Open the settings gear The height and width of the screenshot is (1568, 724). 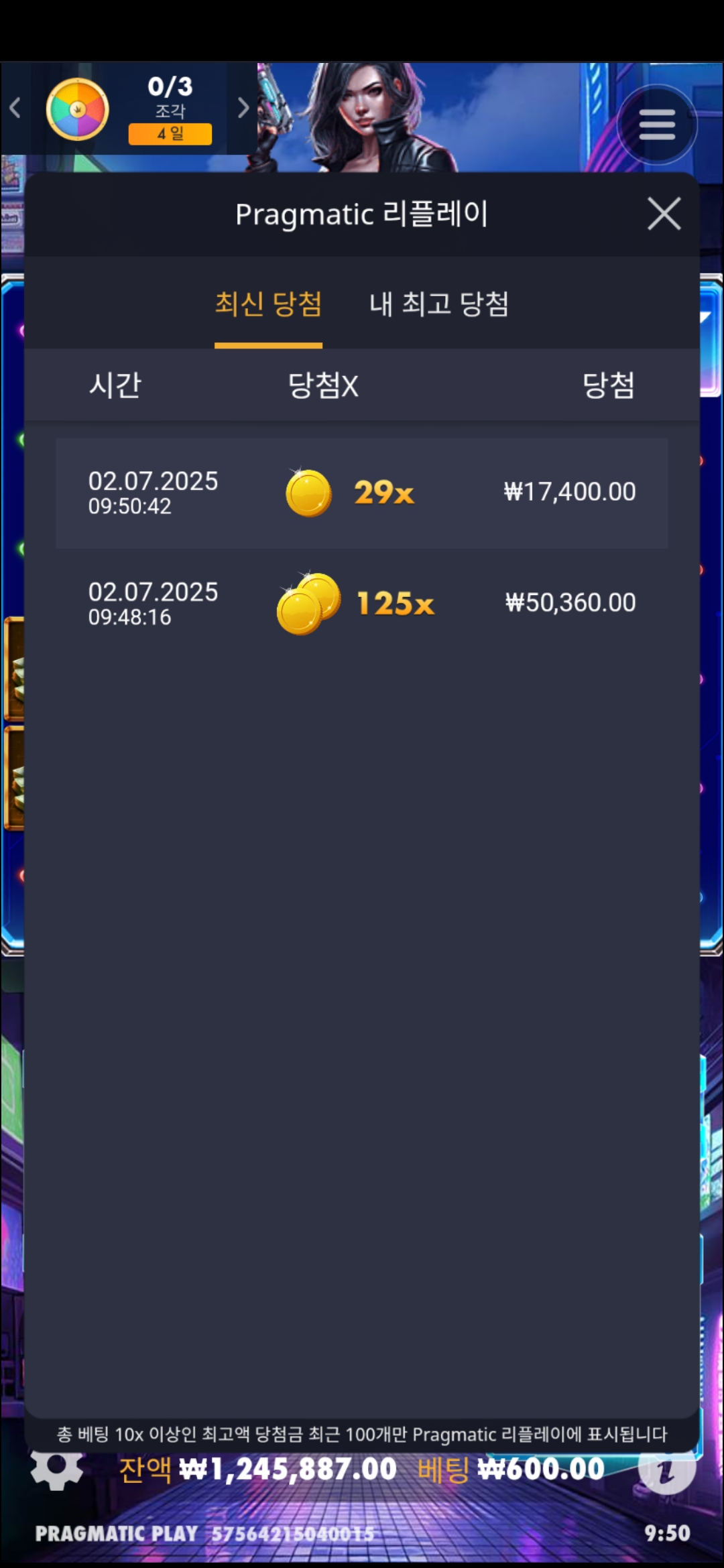[x=57, y=1467]
